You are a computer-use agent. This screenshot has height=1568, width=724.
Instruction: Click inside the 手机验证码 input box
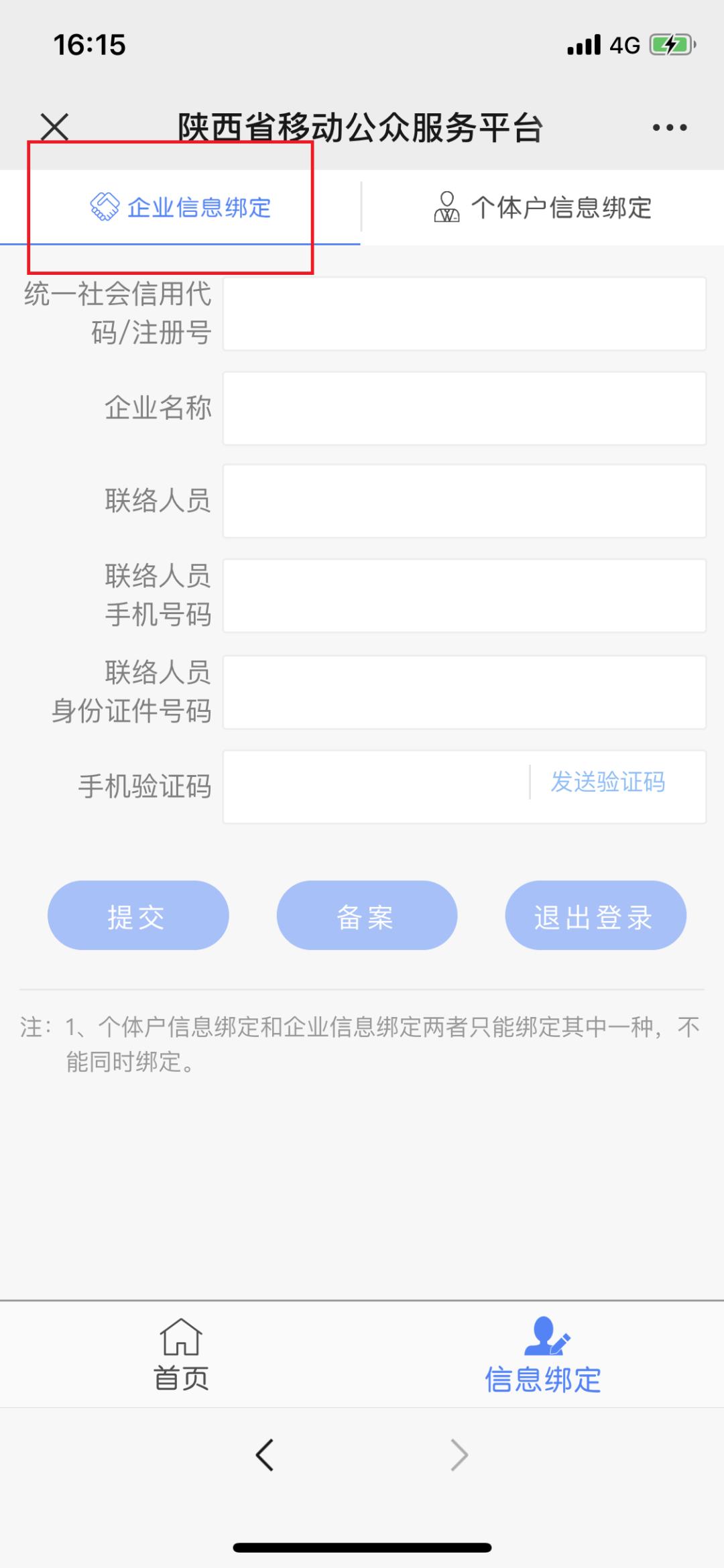coord(369,786)
